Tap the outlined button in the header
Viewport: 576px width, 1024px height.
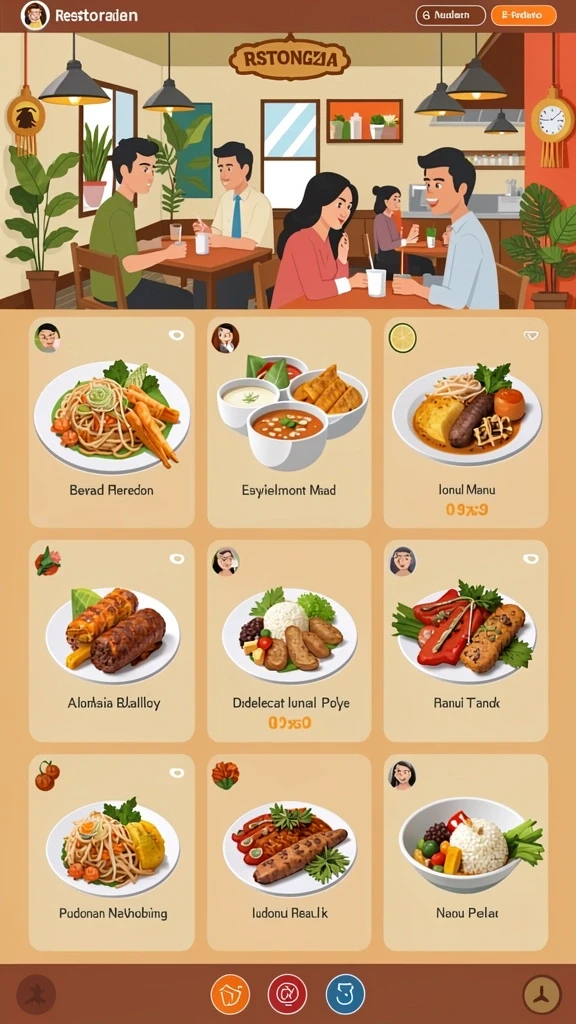451,15
